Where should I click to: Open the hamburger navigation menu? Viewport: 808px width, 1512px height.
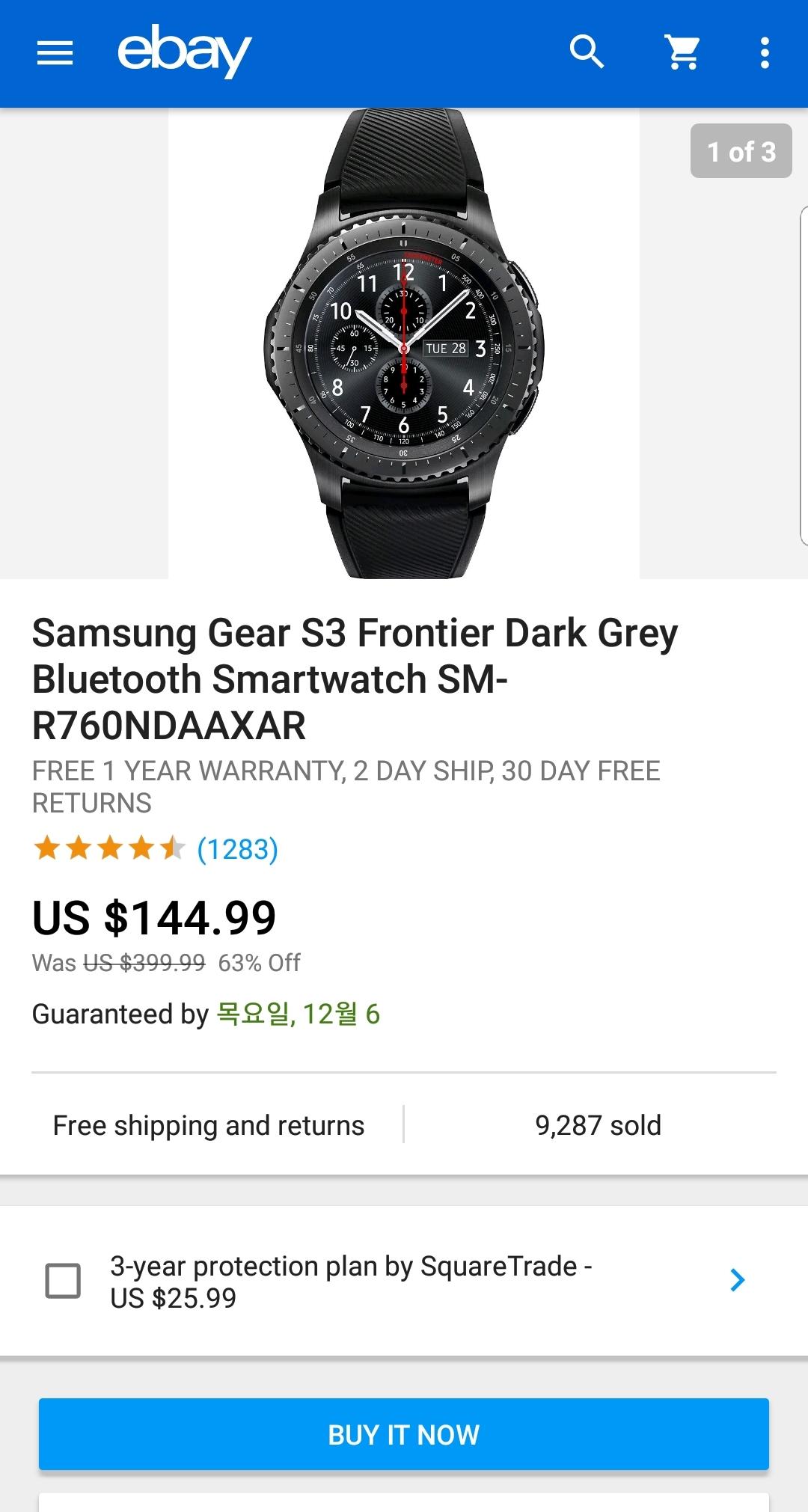coord(55,53)
